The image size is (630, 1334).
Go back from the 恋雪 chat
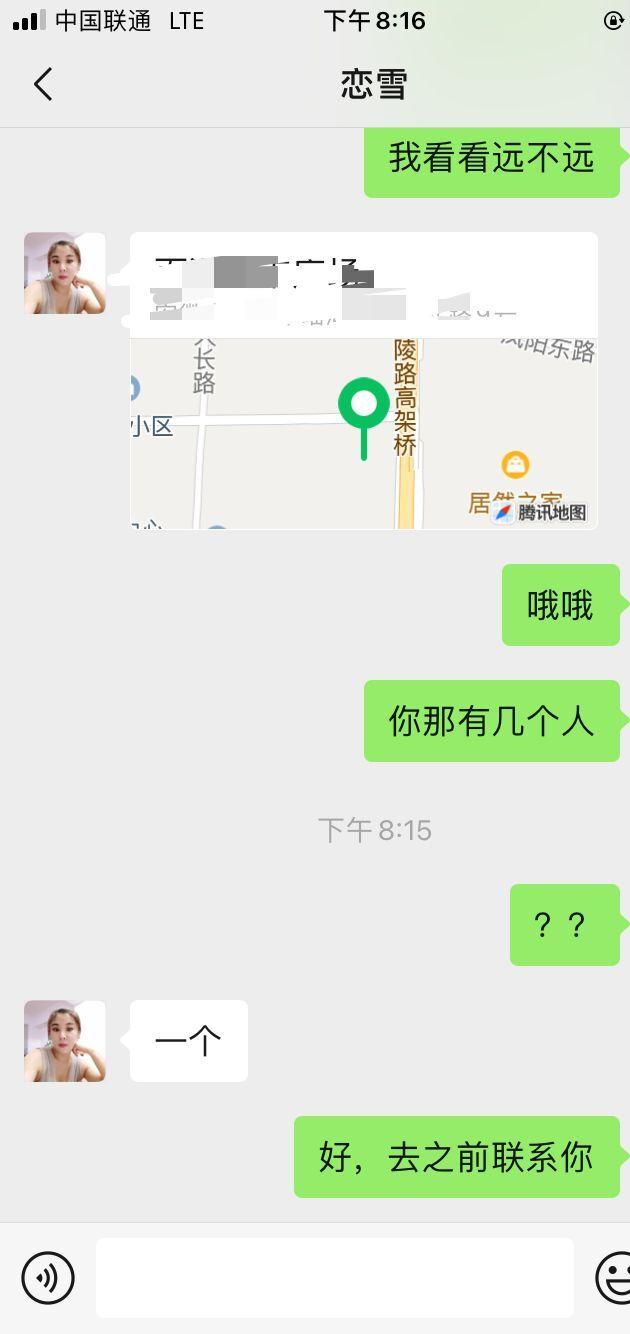[43, 84]
